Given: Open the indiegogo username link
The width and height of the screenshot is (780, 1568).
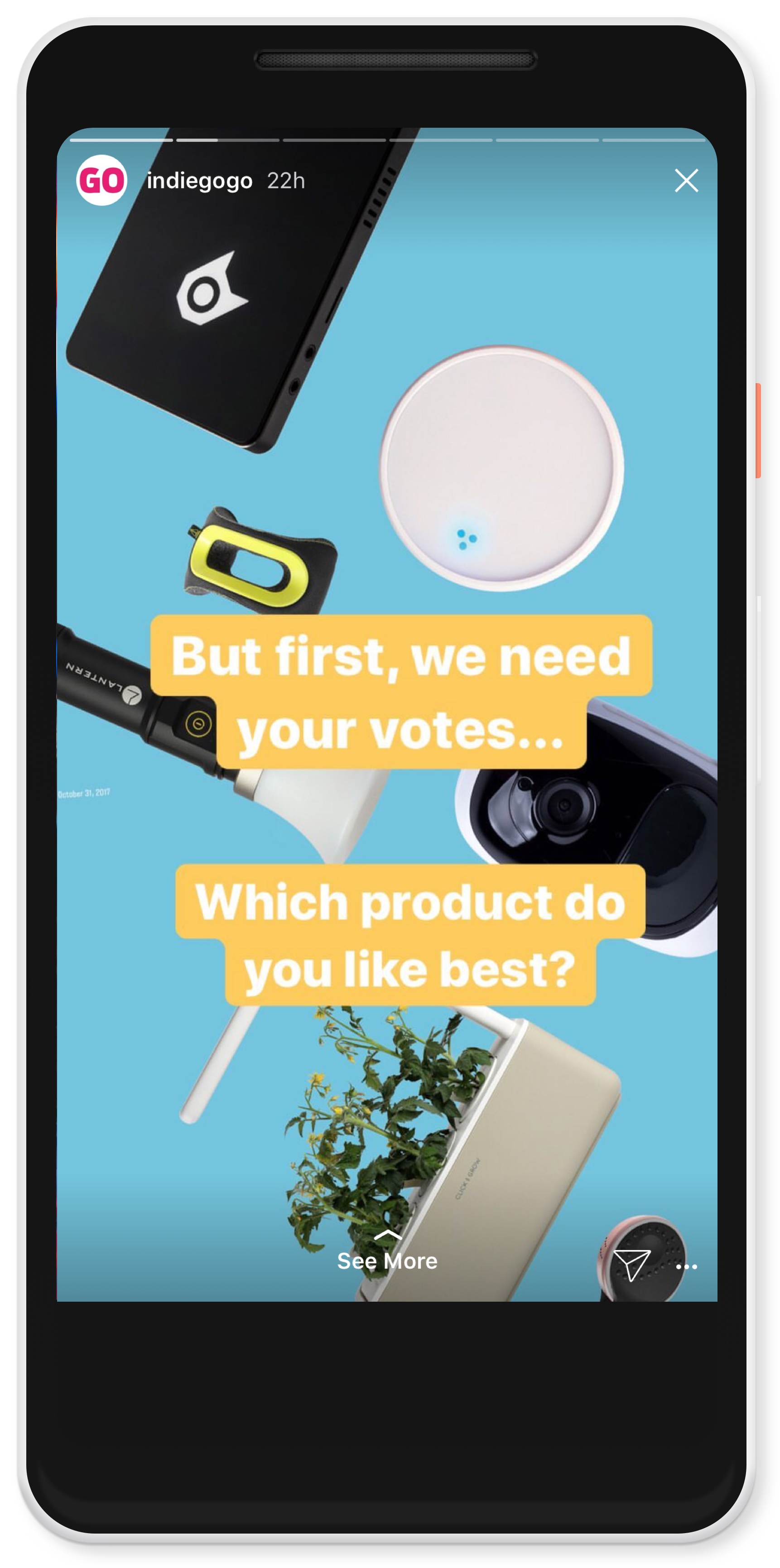Looking at the screenshot, I should click(x=199, y=181).
